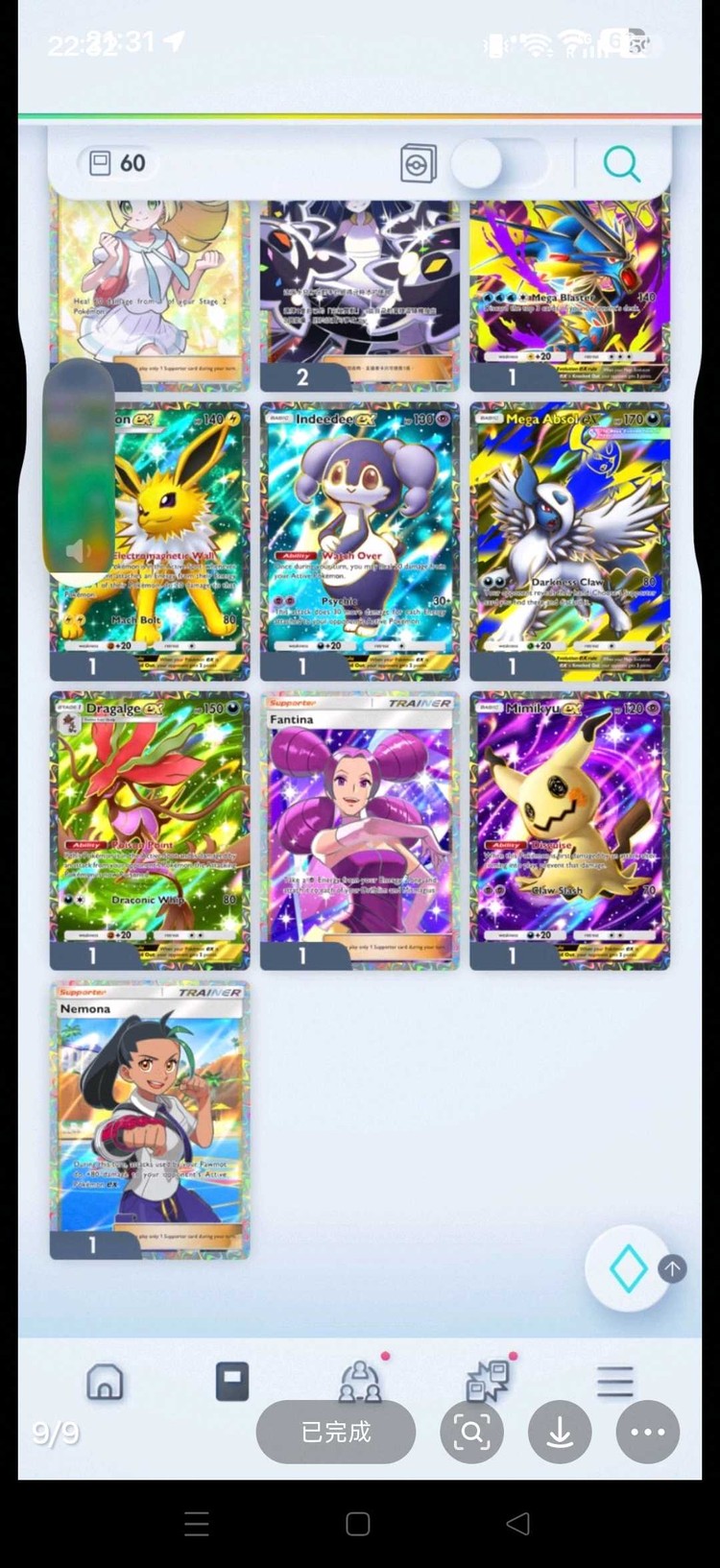720x1568 pixels.
Task: Tap the image search scan icon
Action: coord(471,1432)
